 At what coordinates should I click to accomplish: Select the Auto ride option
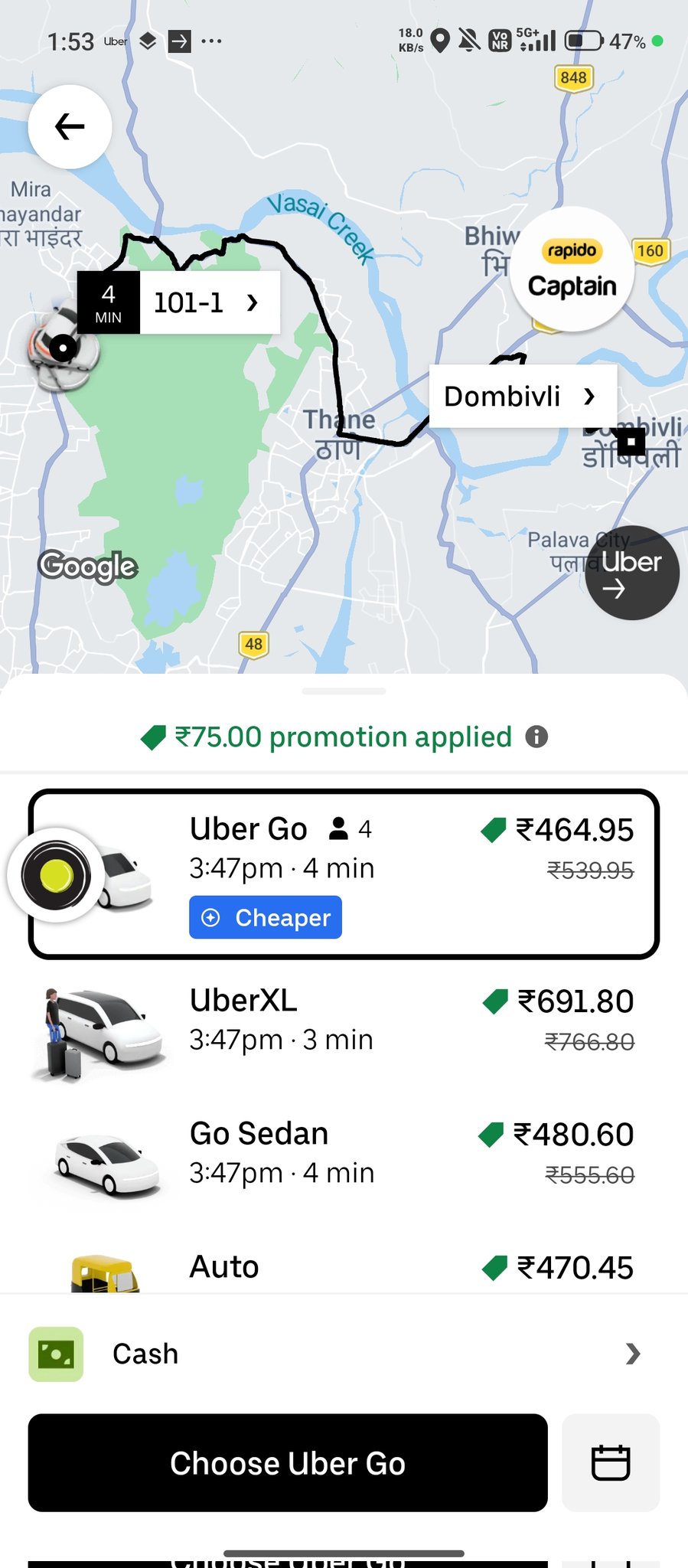point(344,1268)
